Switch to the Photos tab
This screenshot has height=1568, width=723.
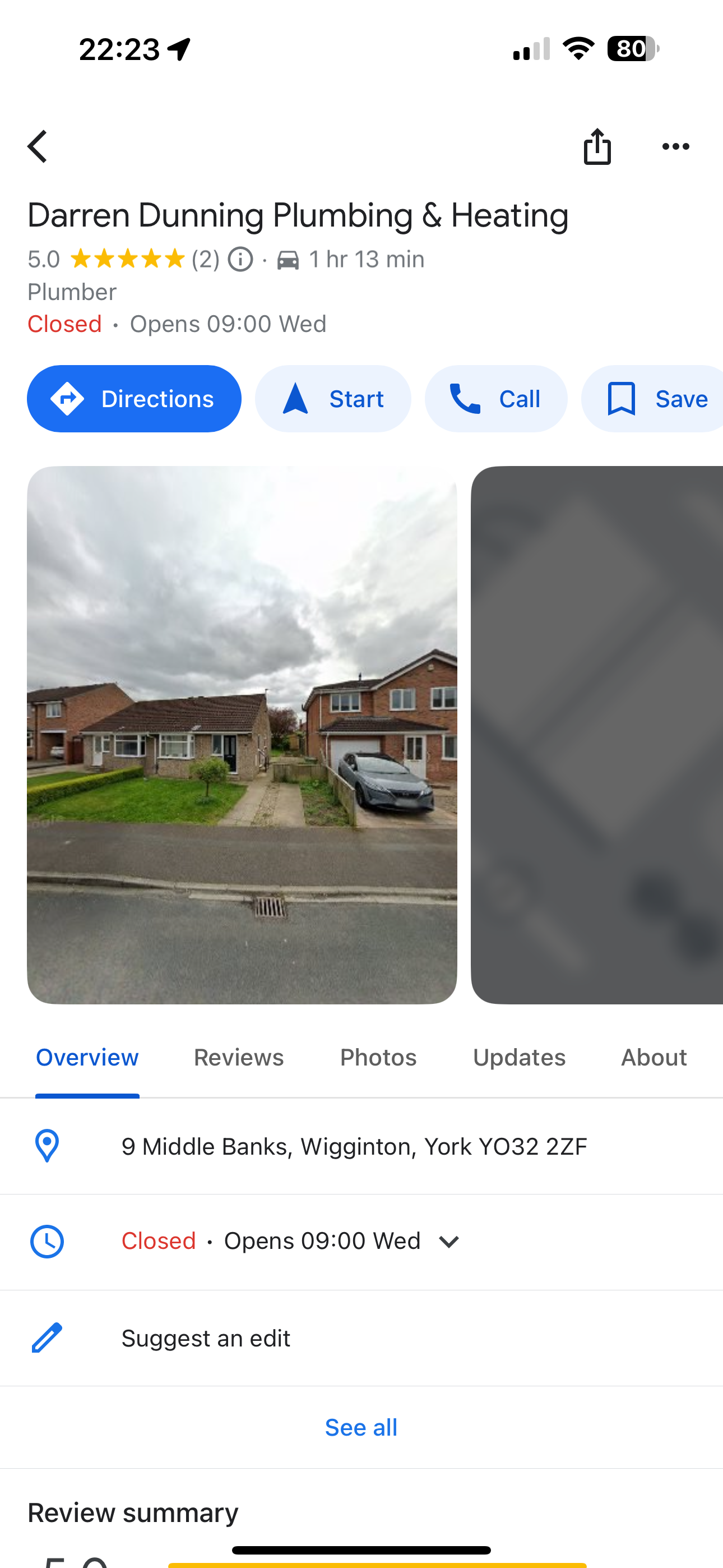pyautogui.click(x=378, y=1057)
